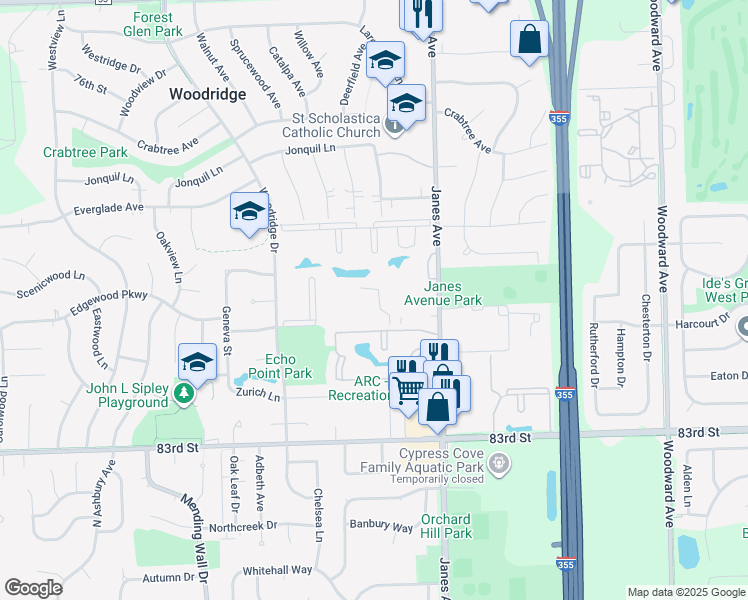Open the shopping bag marker beside I-355

click(529, 41)
